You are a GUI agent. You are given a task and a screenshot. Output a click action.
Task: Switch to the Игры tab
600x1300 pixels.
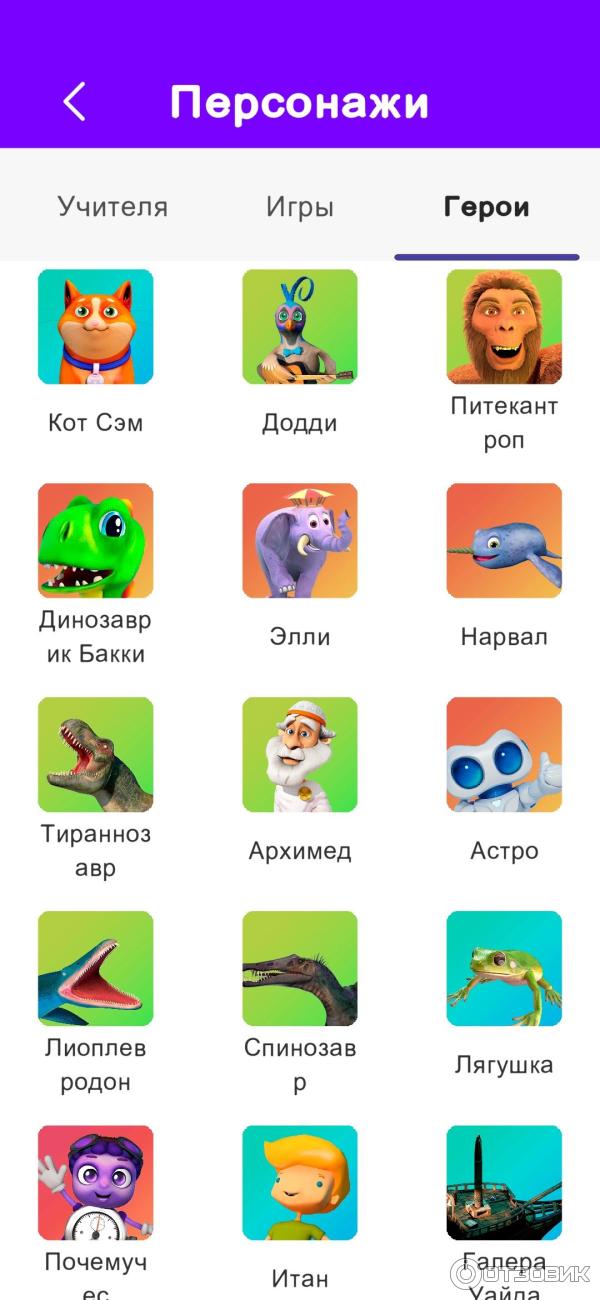[x=299, y=207]
